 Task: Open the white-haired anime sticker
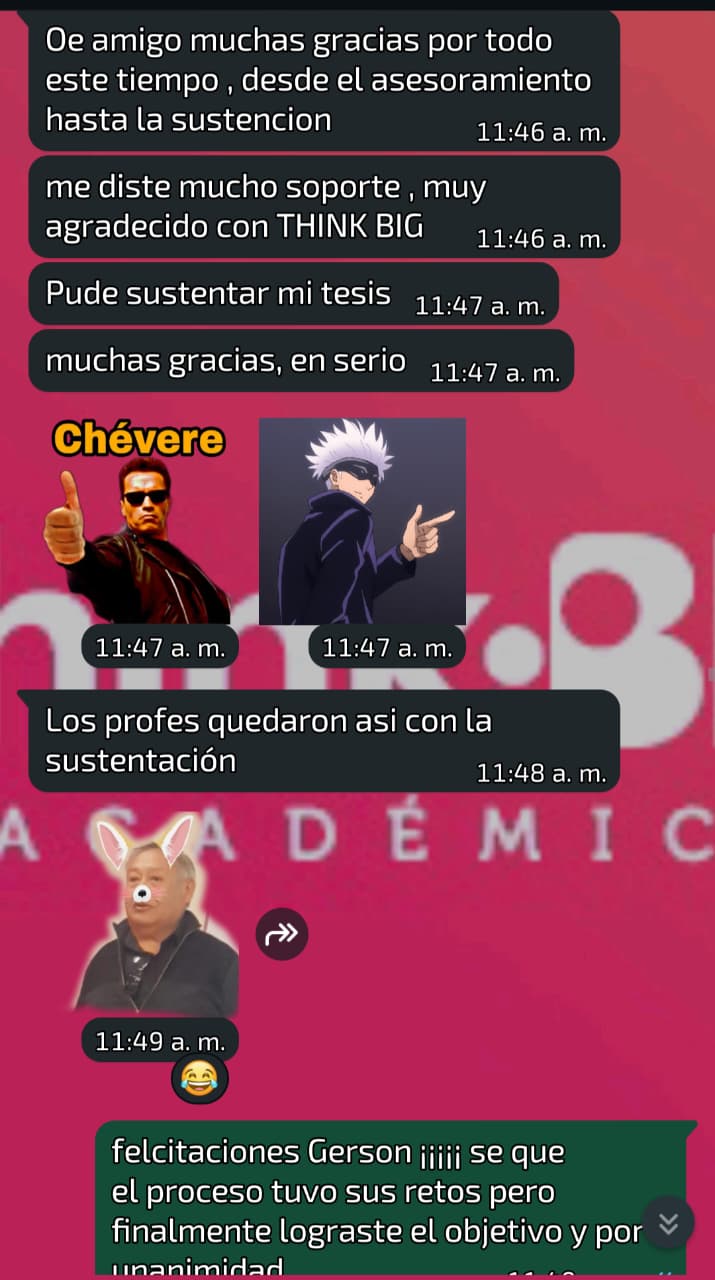pos(362,521)
